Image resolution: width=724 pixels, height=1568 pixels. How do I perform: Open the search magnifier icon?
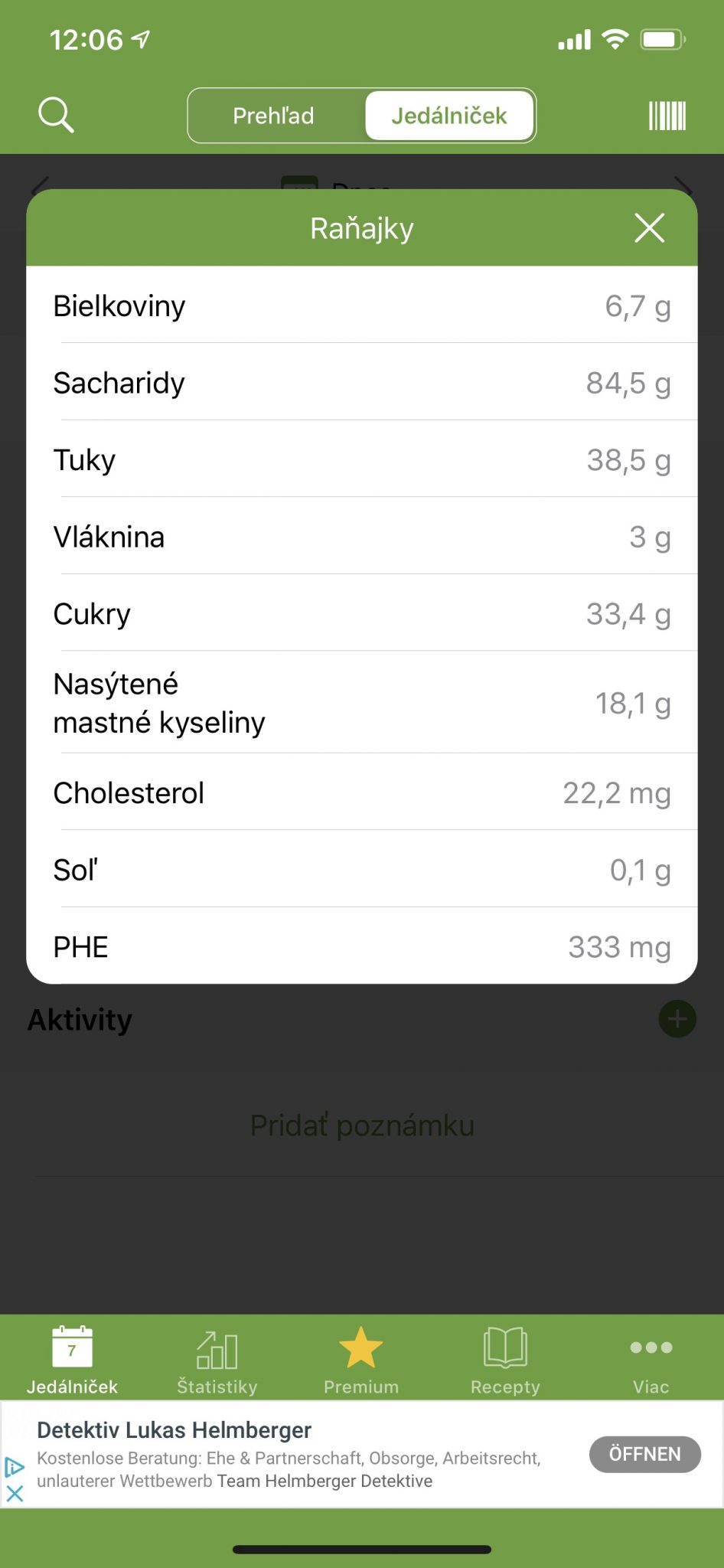[x=56, y=116]
